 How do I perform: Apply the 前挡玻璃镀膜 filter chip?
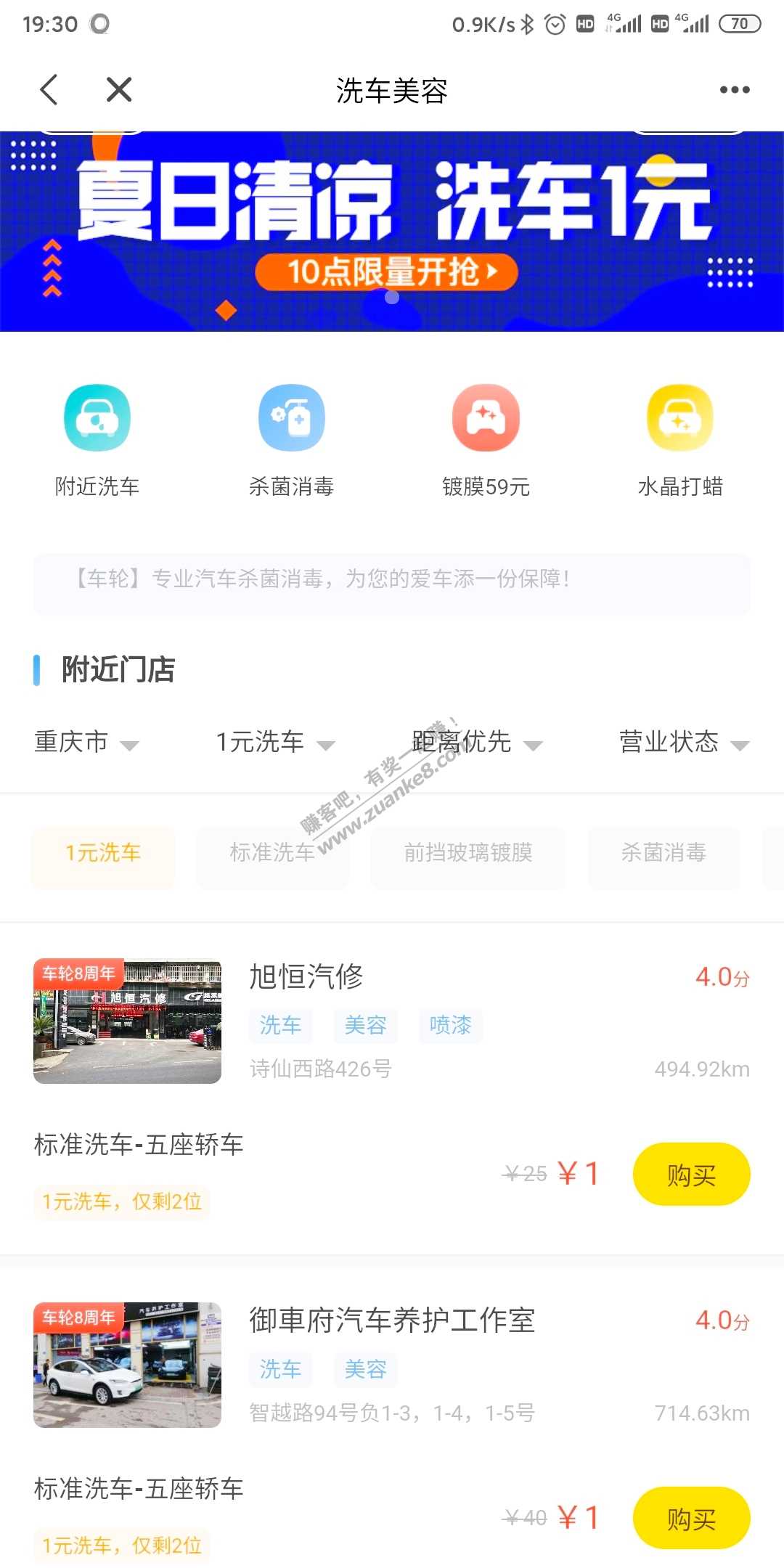[468, 853]
